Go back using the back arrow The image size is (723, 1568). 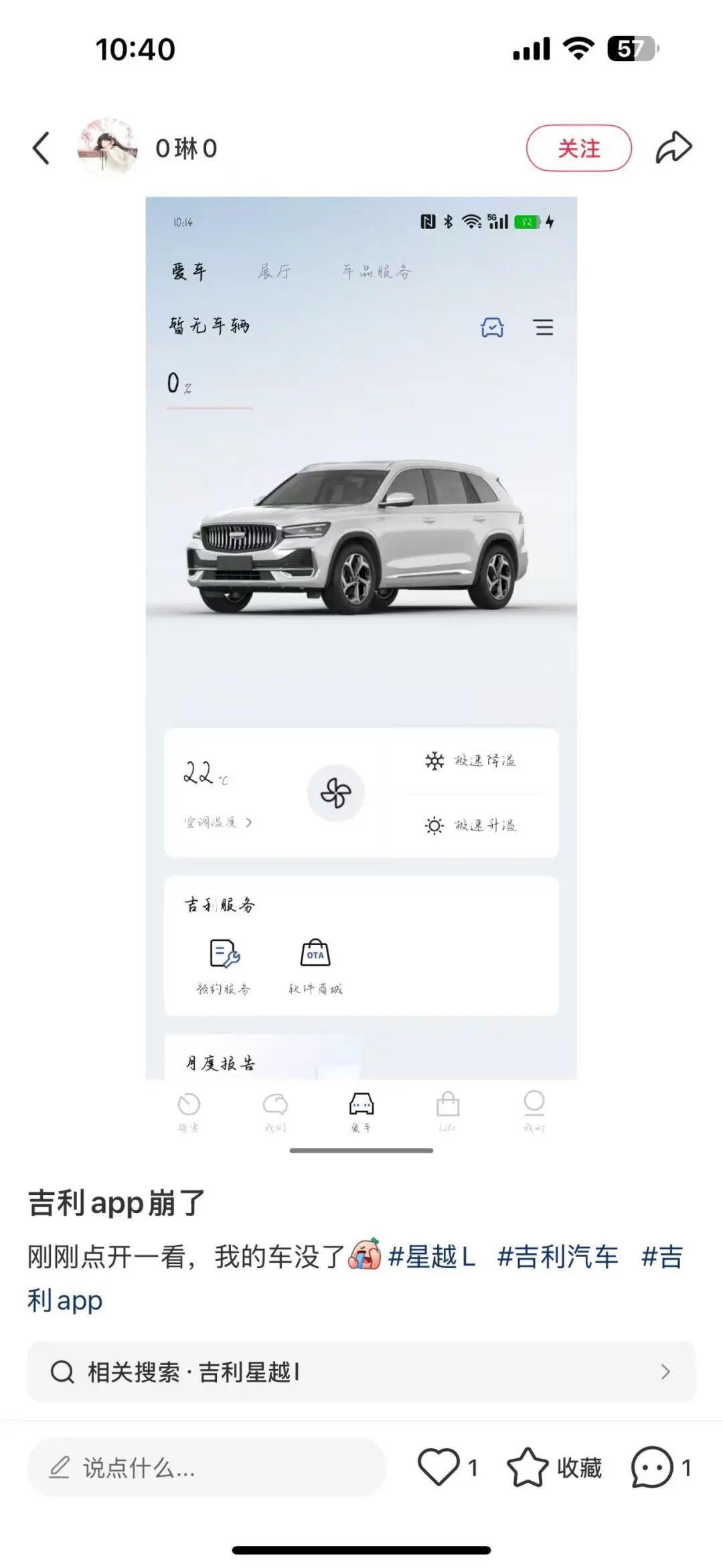[x=42, y=148]
